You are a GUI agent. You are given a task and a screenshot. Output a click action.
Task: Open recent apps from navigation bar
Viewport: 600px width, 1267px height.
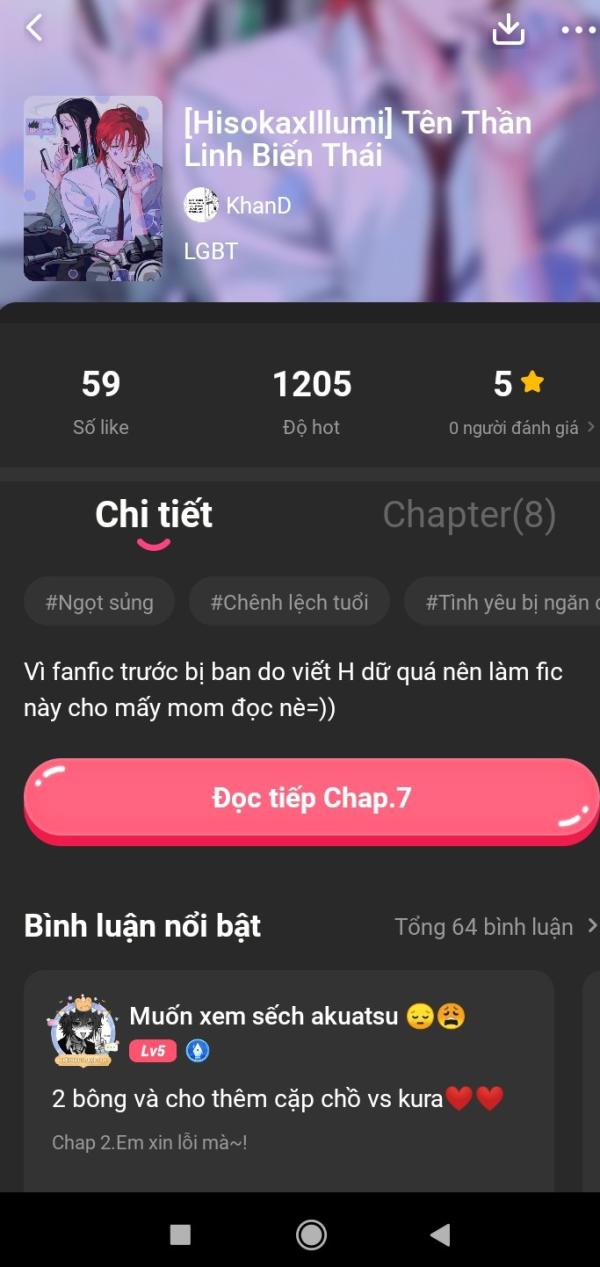pos(180,1235)
